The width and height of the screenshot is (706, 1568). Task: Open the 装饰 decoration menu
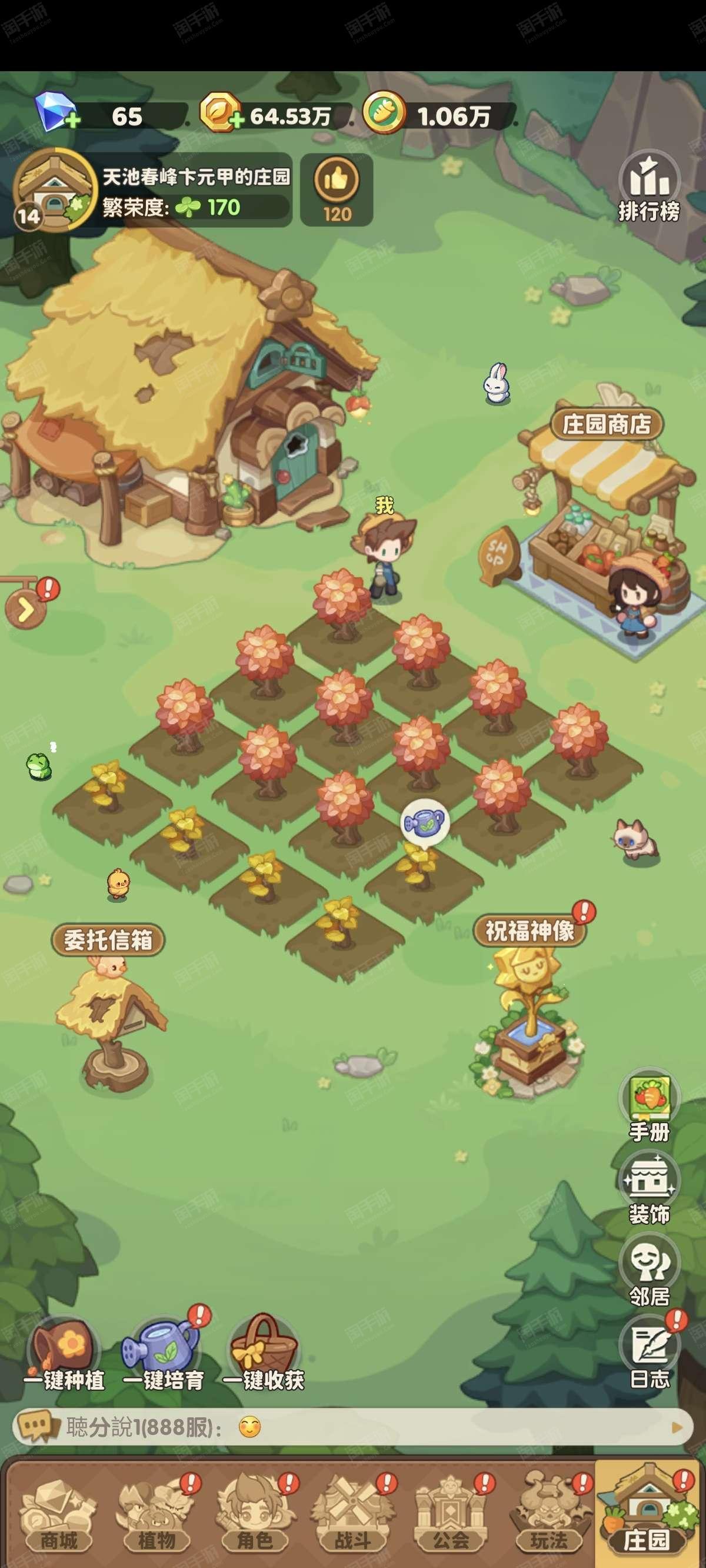tap(649, 1187)
